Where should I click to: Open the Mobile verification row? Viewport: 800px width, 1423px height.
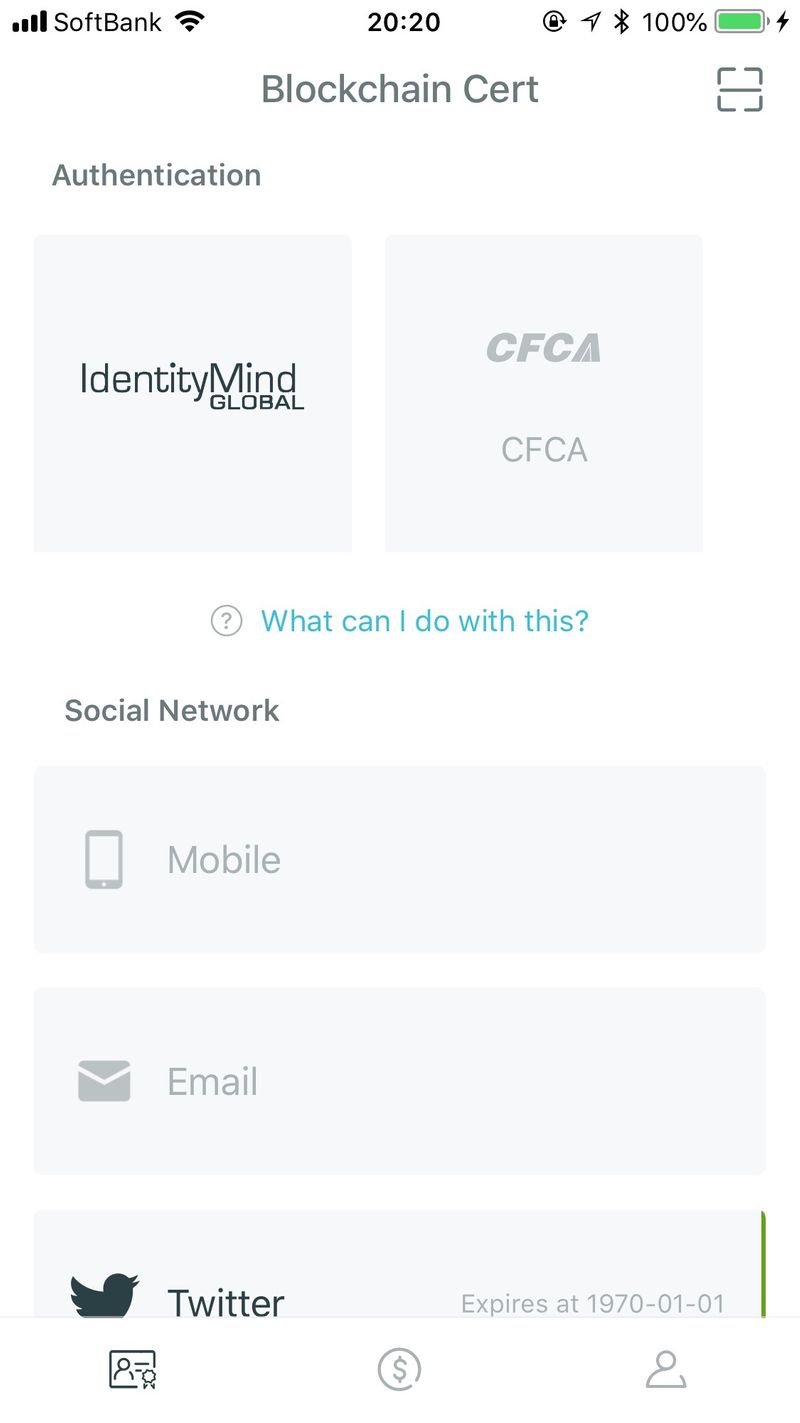400,859
